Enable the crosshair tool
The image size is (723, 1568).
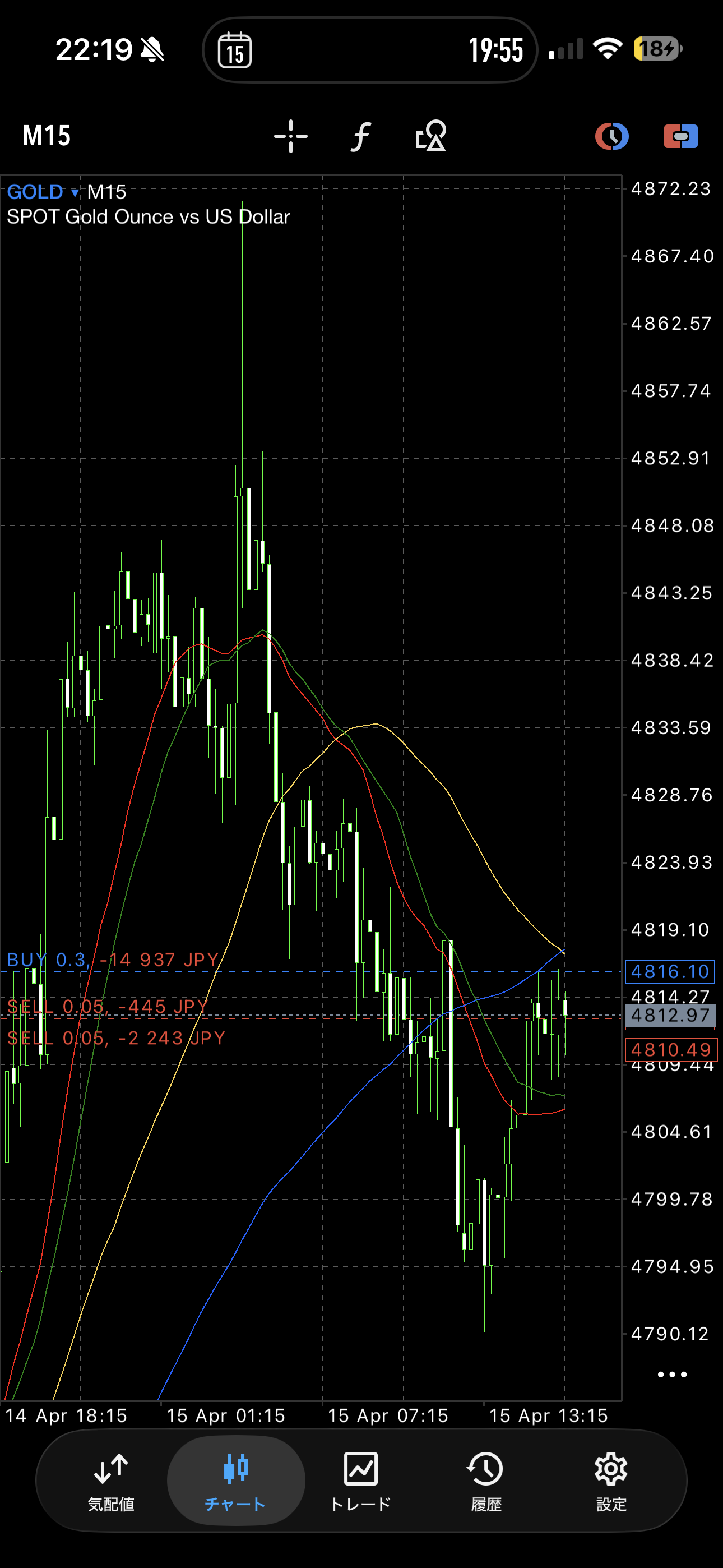tap(291, 136)
